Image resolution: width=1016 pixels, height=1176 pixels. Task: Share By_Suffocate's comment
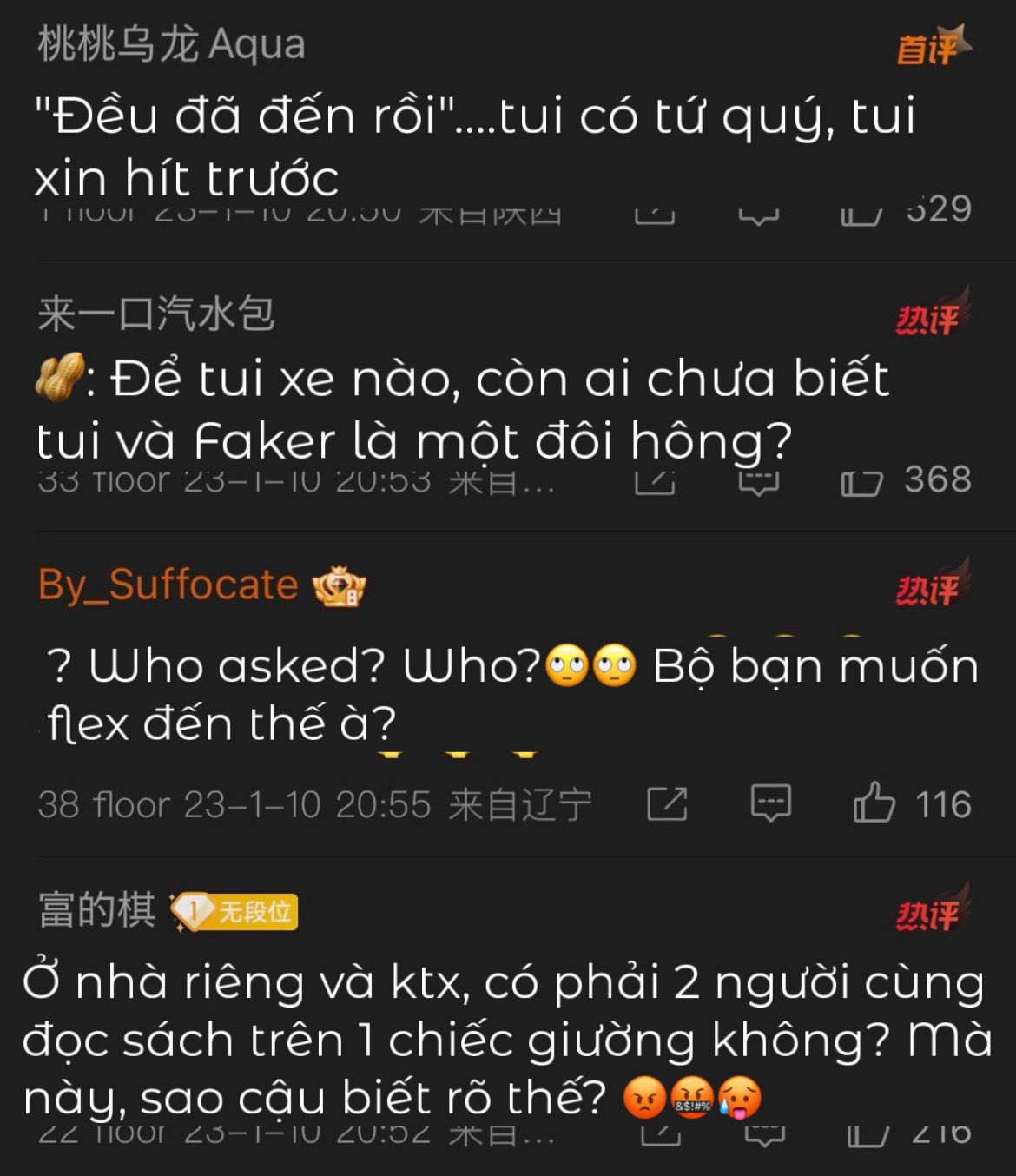[667, 803]
